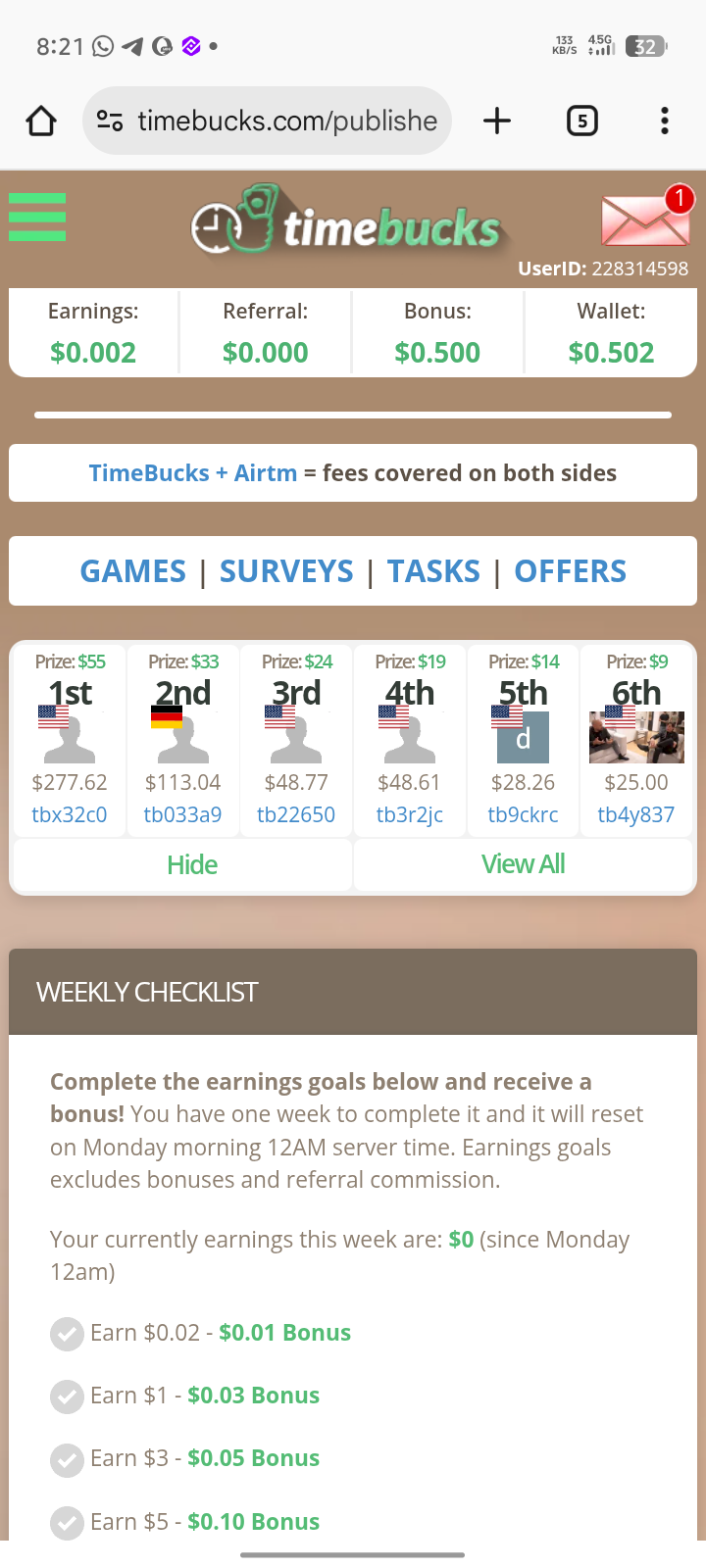This screenshot has height=1568, width=706.
Task: Open profile of user tb22650
Action: pyautogui.click(x=296, y=814)
